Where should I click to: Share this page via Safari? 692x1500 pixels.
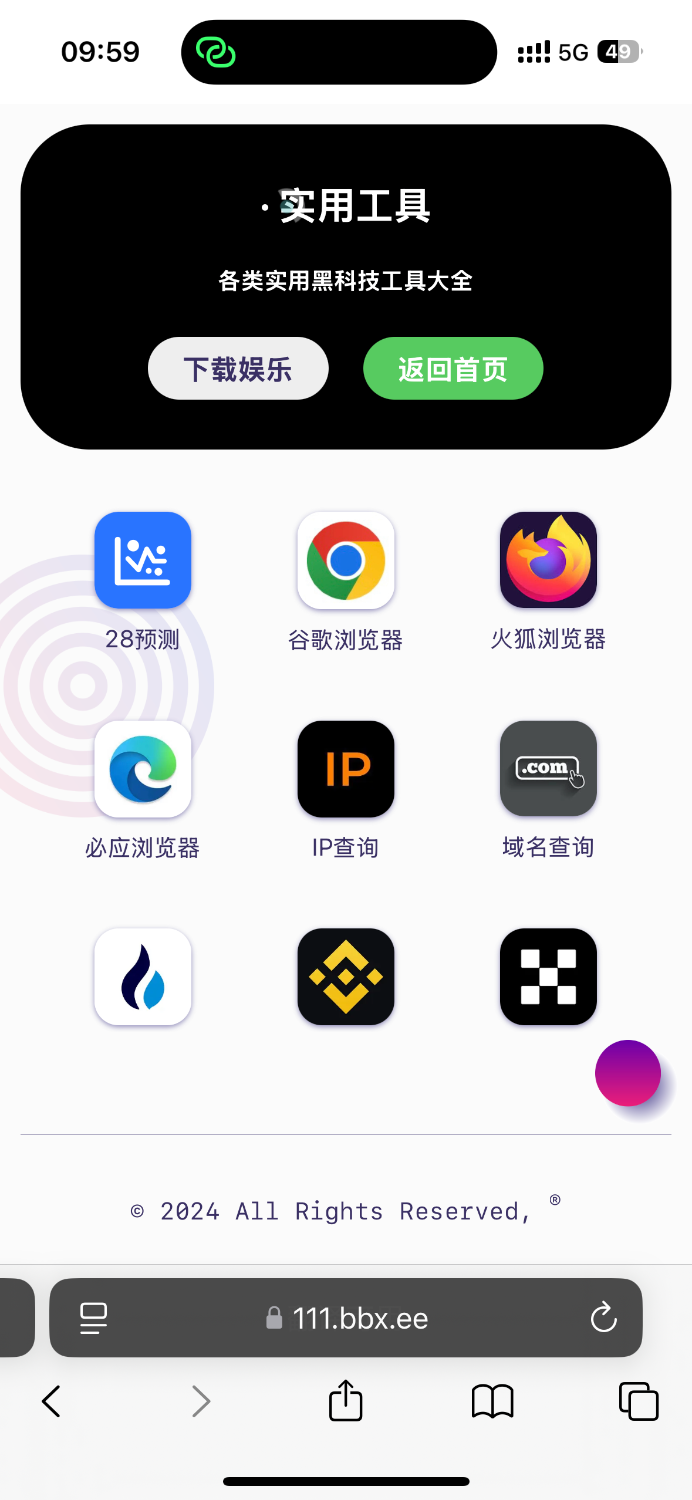point(346,1400)
